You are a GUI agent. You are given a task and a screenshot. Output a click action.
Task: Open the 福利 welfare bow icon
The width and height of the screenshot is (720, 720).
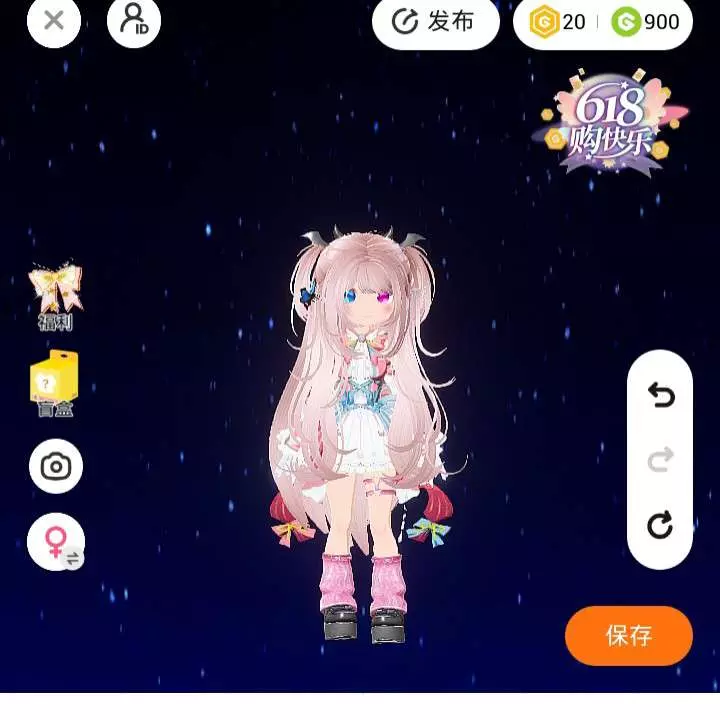(x=55, y=294)
